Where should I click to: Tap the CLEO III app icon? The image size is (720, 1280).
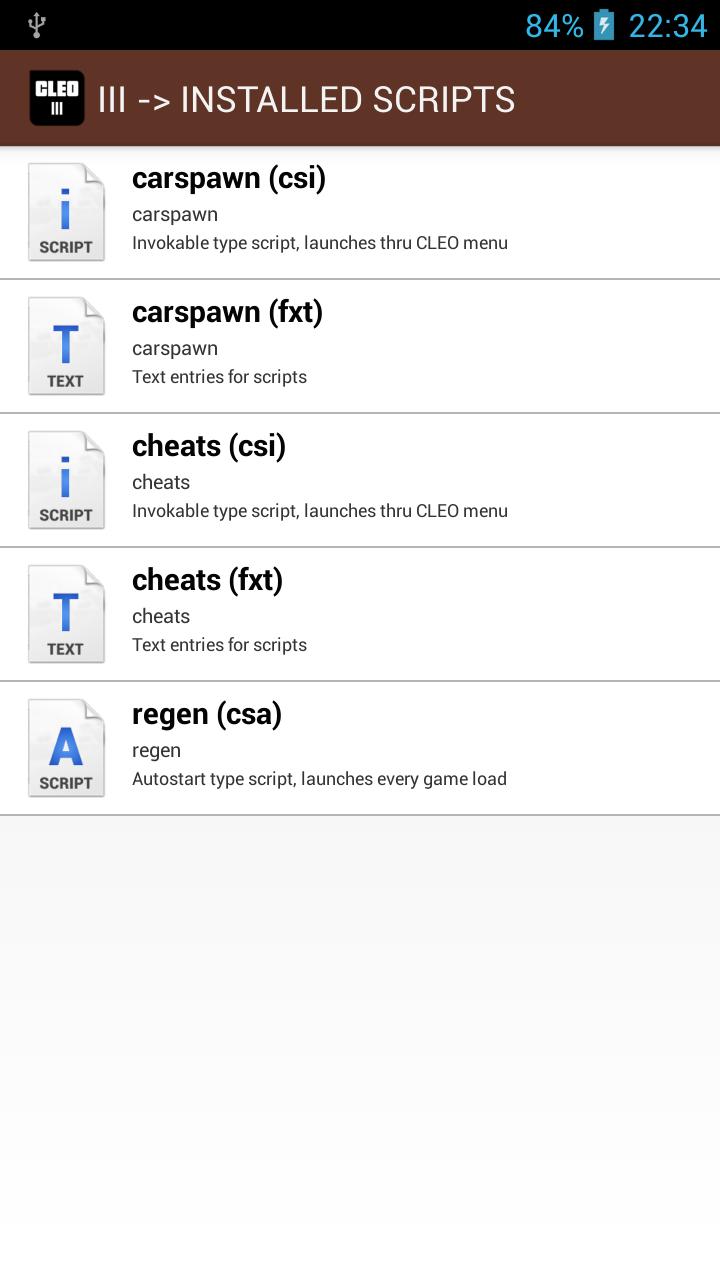pyautogui.click(x=57, y=98)
